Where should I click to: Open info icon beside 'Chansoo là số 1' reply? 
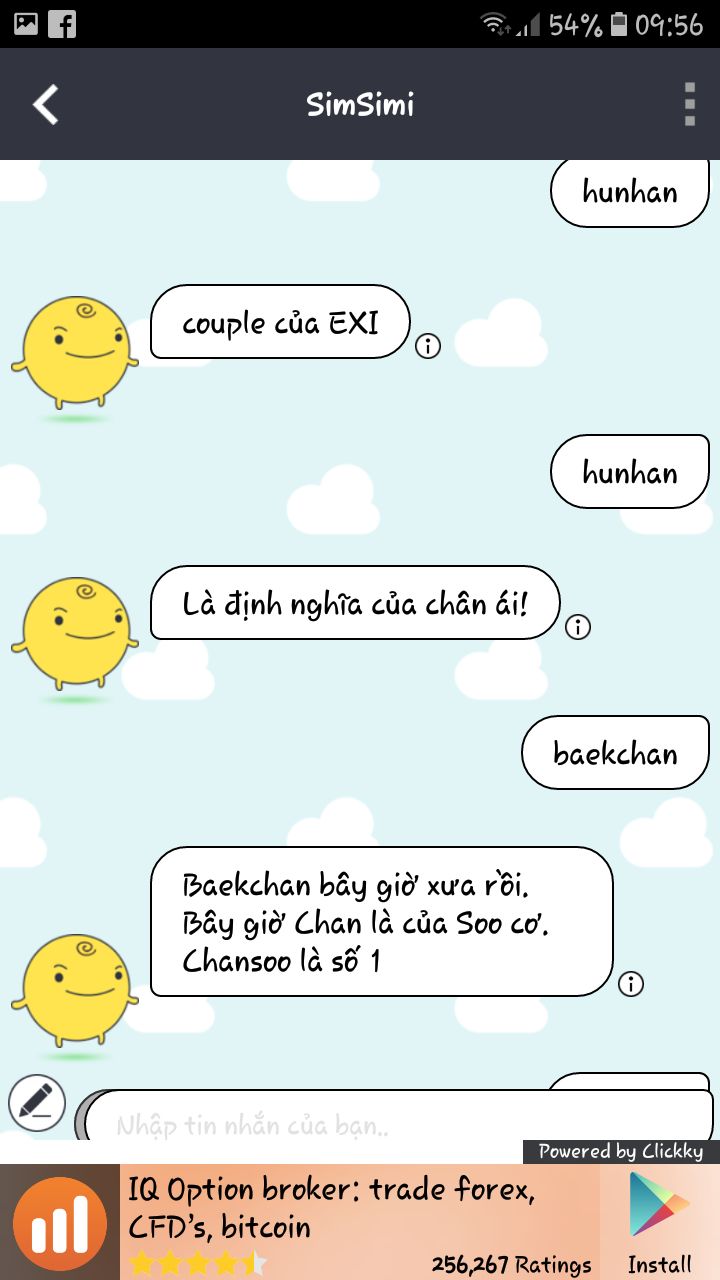coord(631,984)
